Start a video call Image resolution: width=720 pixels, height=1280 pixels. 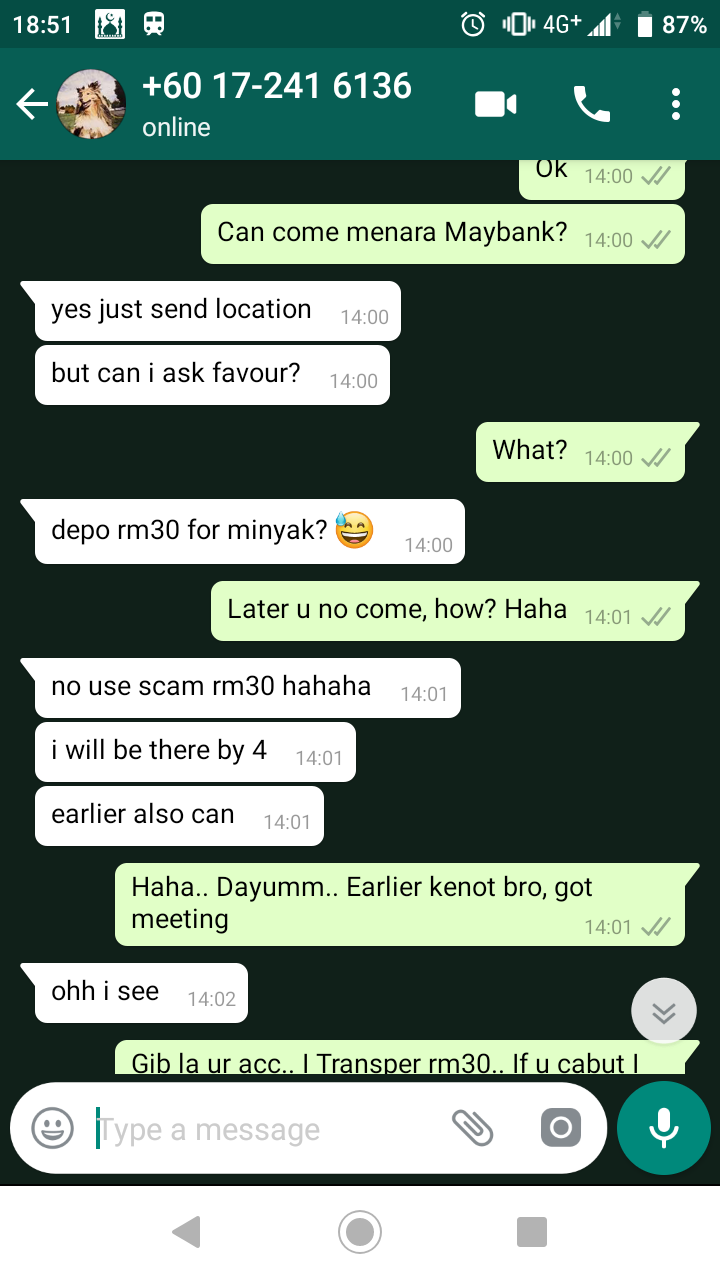tap(496, 104)
